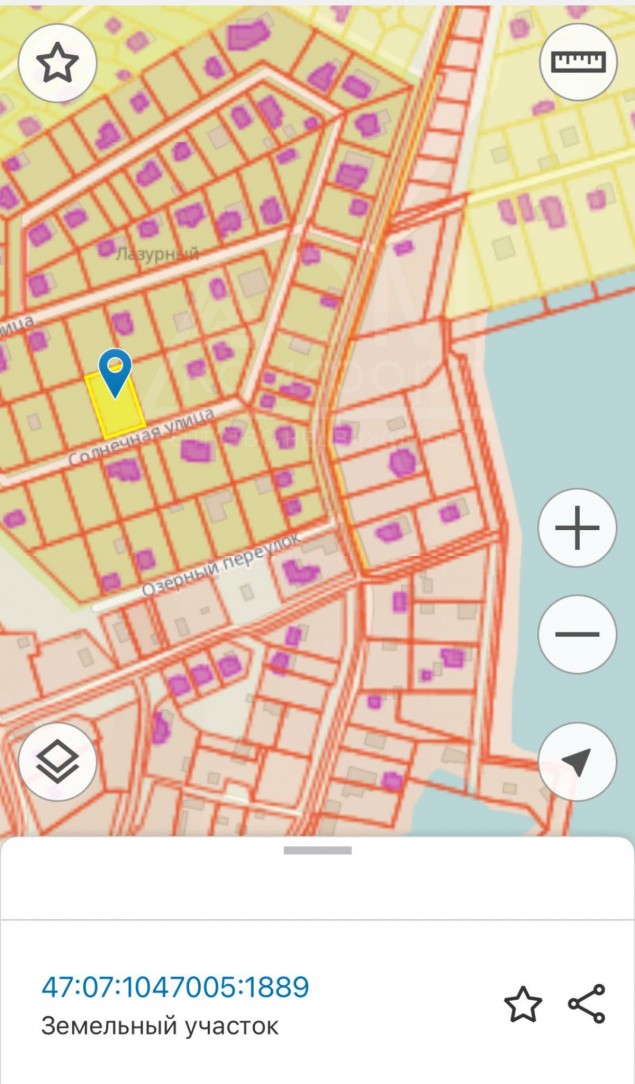This screenshot has width=635, height=1084.
Task: Open favorites with the star button on map
Action: [57, 63]
